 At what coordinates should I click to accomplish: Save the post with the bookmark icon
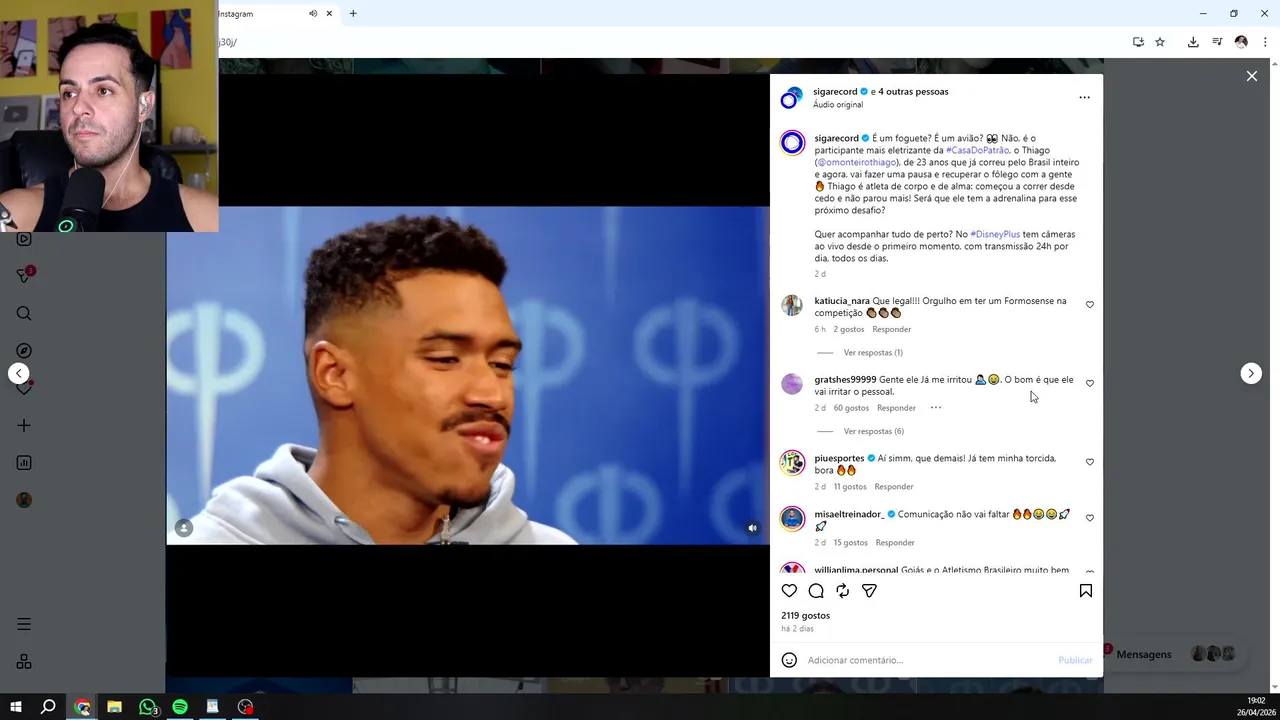(x=1085, y=591)
